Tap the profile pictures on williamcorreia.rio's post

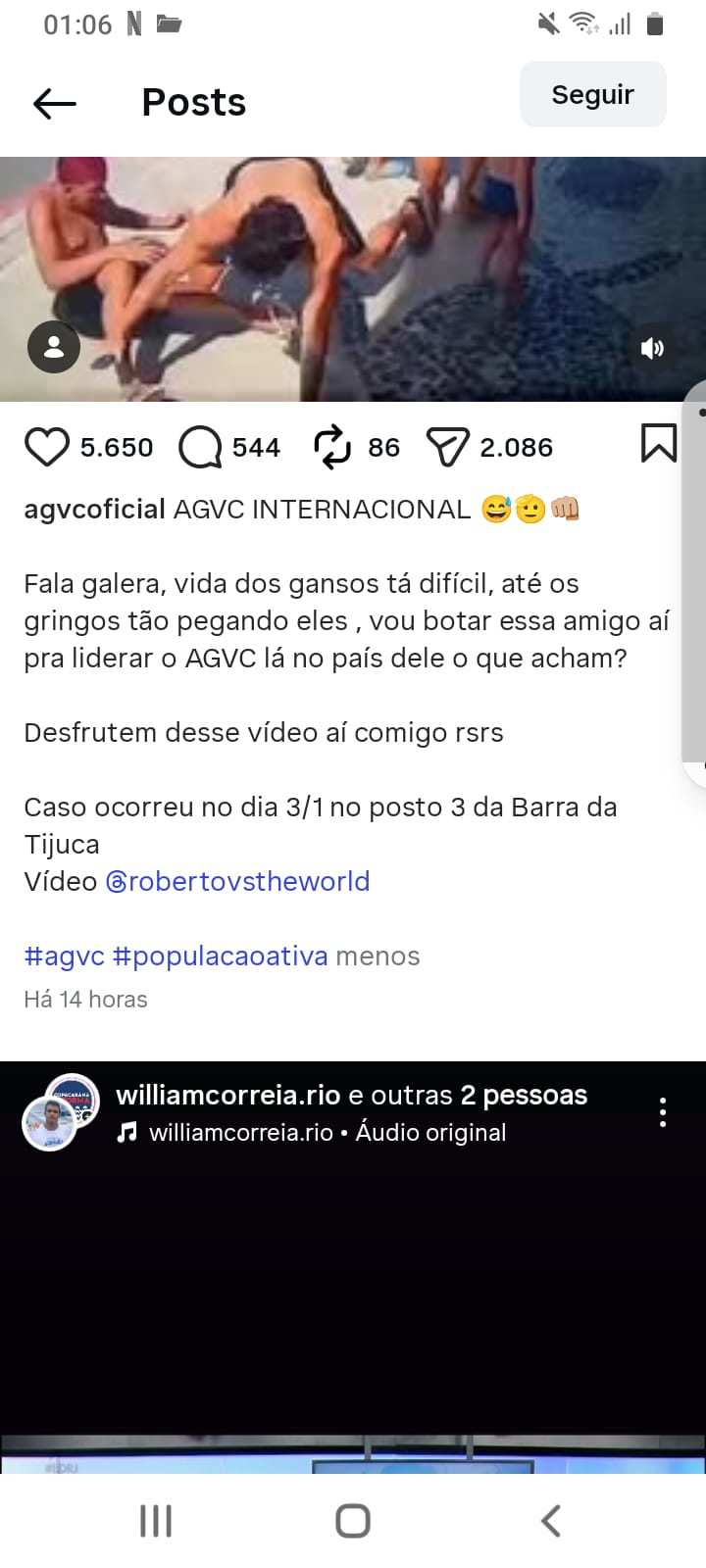[59, 1112]
